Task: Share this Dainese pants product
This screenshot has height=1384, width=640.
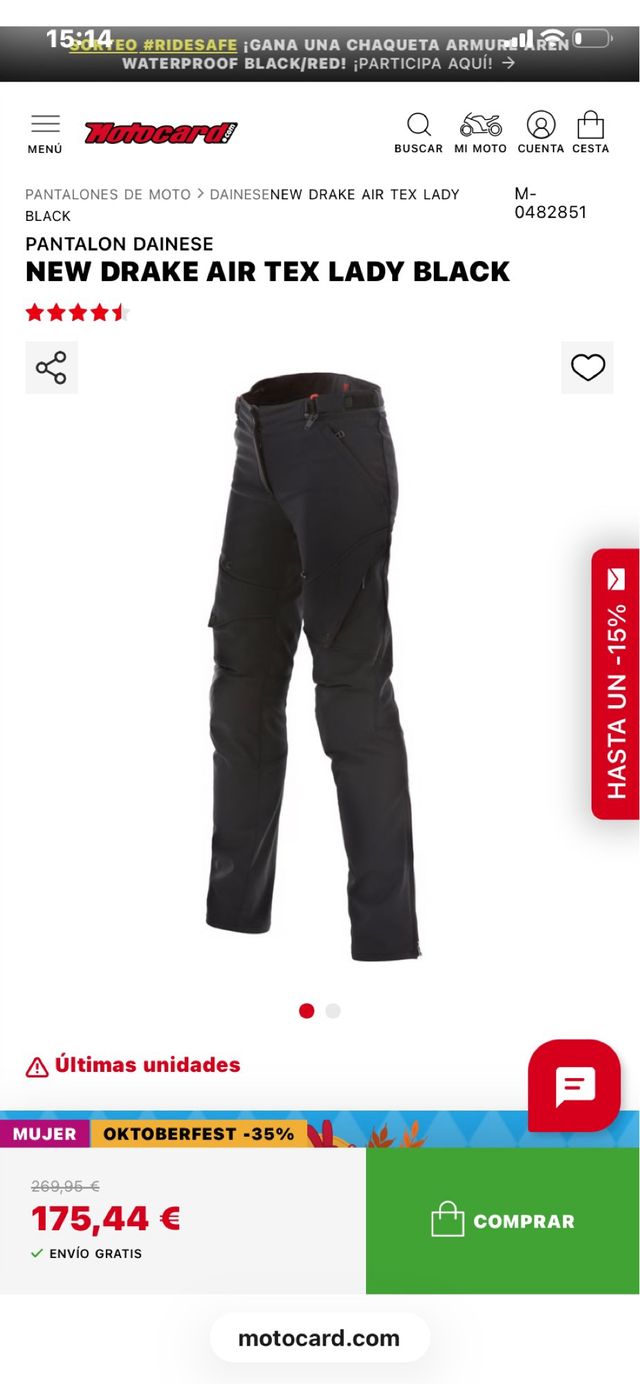Action: click(51, 367)
